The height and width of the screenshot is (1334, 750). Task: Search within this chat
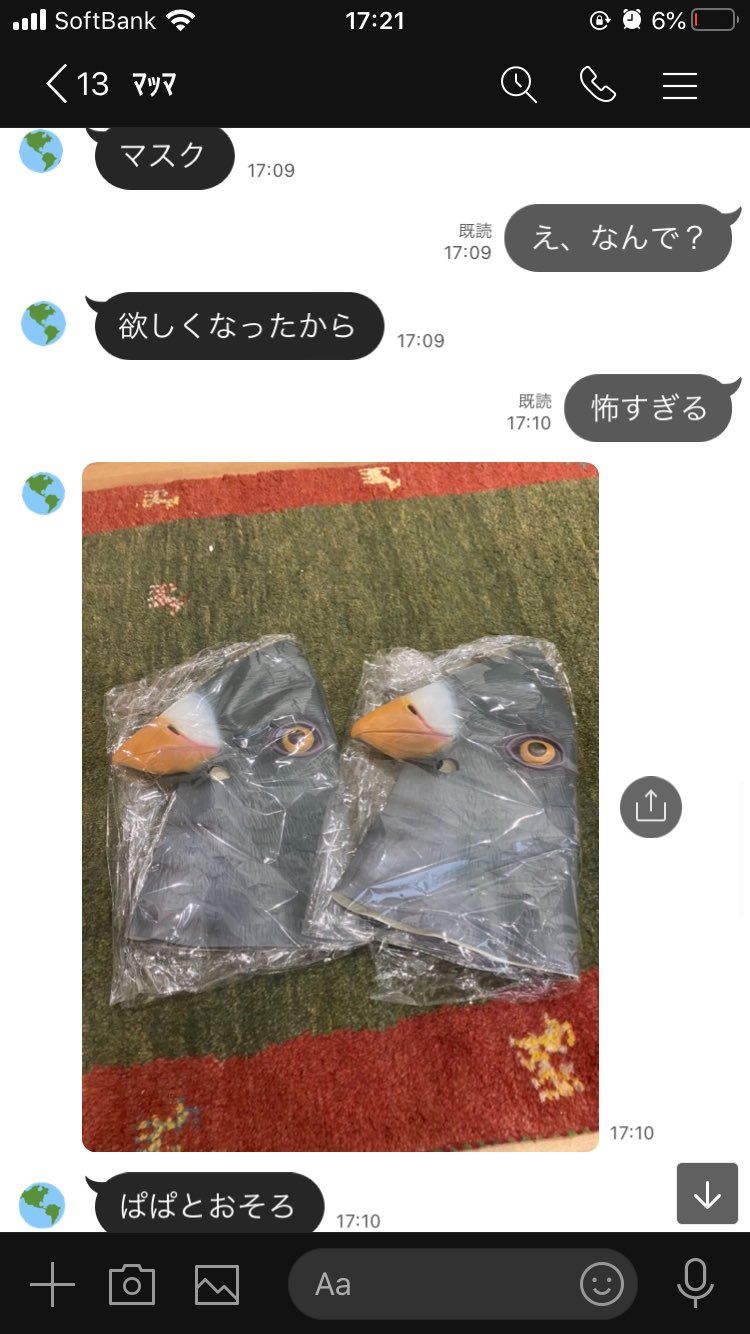tap(518, 85)
